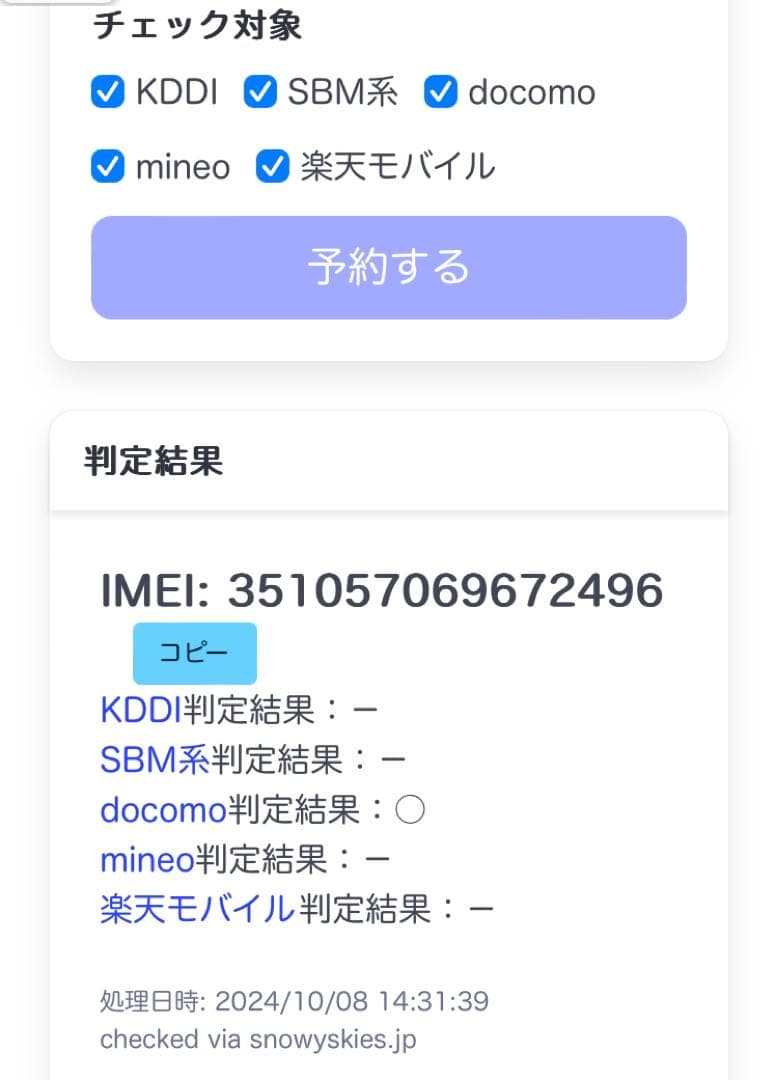Click the docomo label in results

pos(162,810)
